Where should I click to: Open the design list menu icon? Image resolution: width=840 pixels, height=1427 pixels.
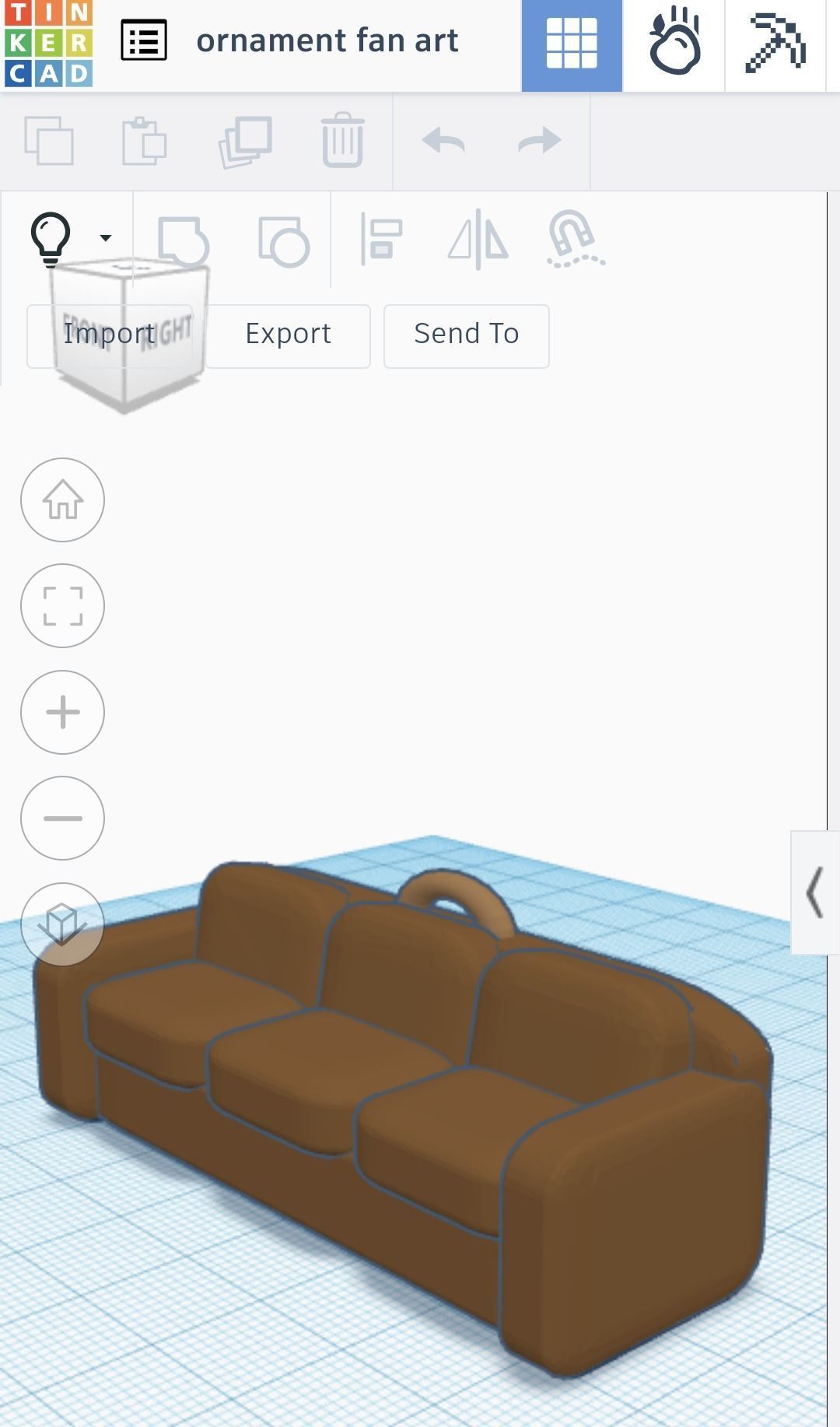pyautogui.click(x=144, y=40)
